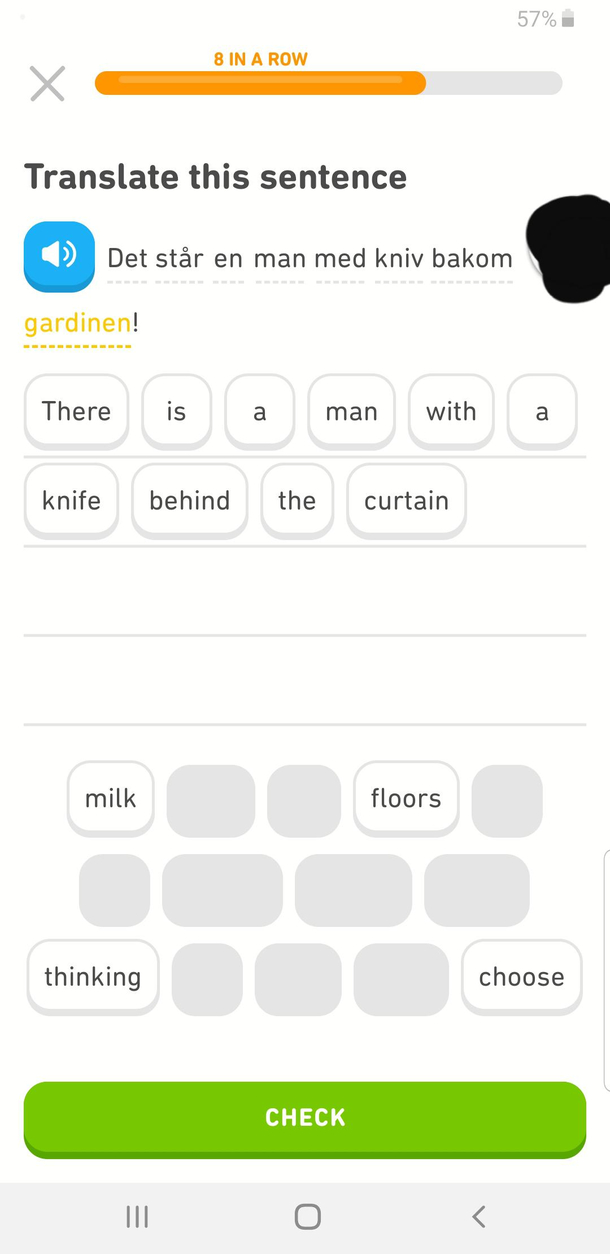Remove the word "is" from the answer
This screenshot has width=610, height=1254.
(176, 411)
